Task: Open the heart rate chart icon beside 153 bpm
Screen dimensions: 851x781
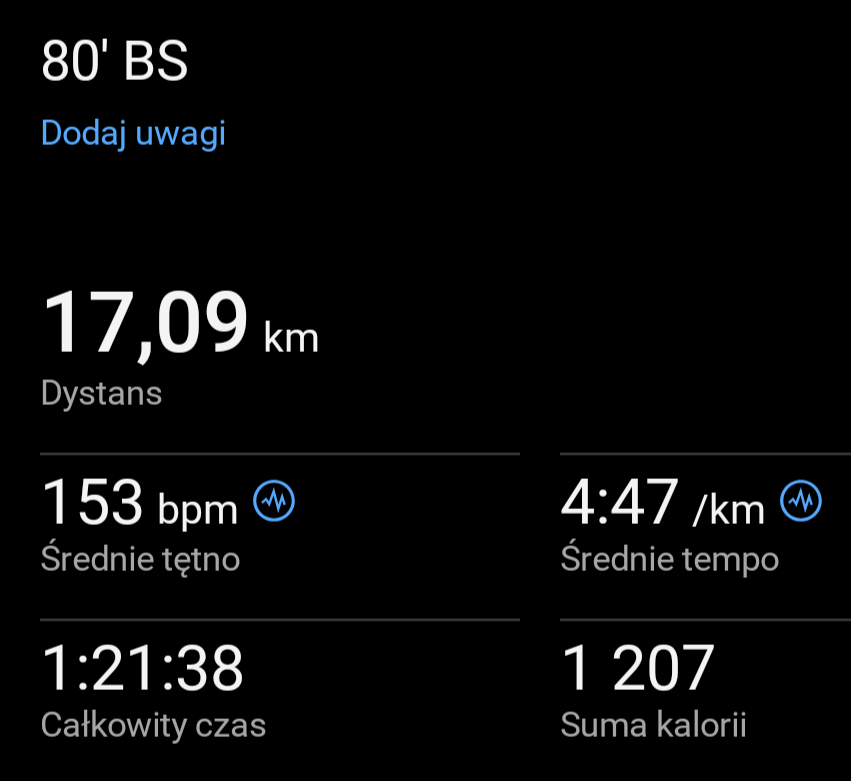Action: pyautogui.click(x=274, y=501)
